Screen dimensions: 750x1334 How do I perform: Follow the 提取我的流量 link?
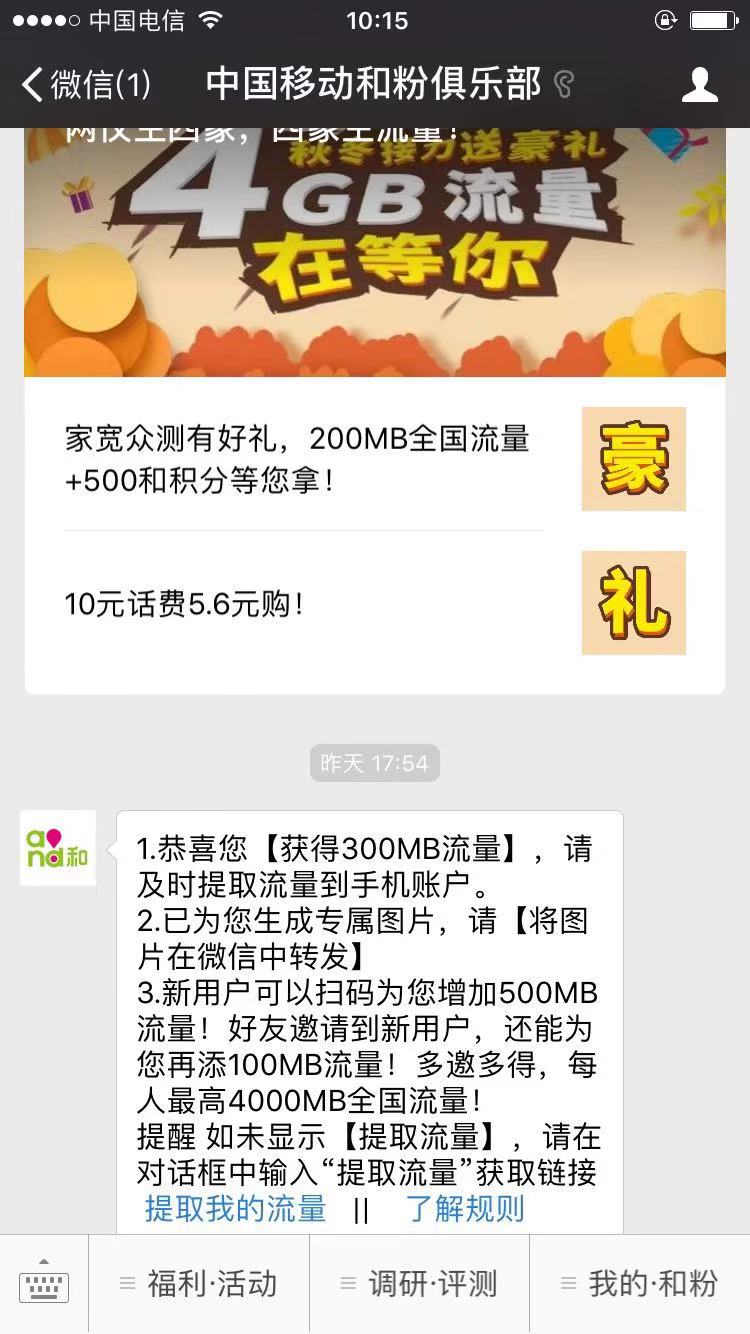235,1208
